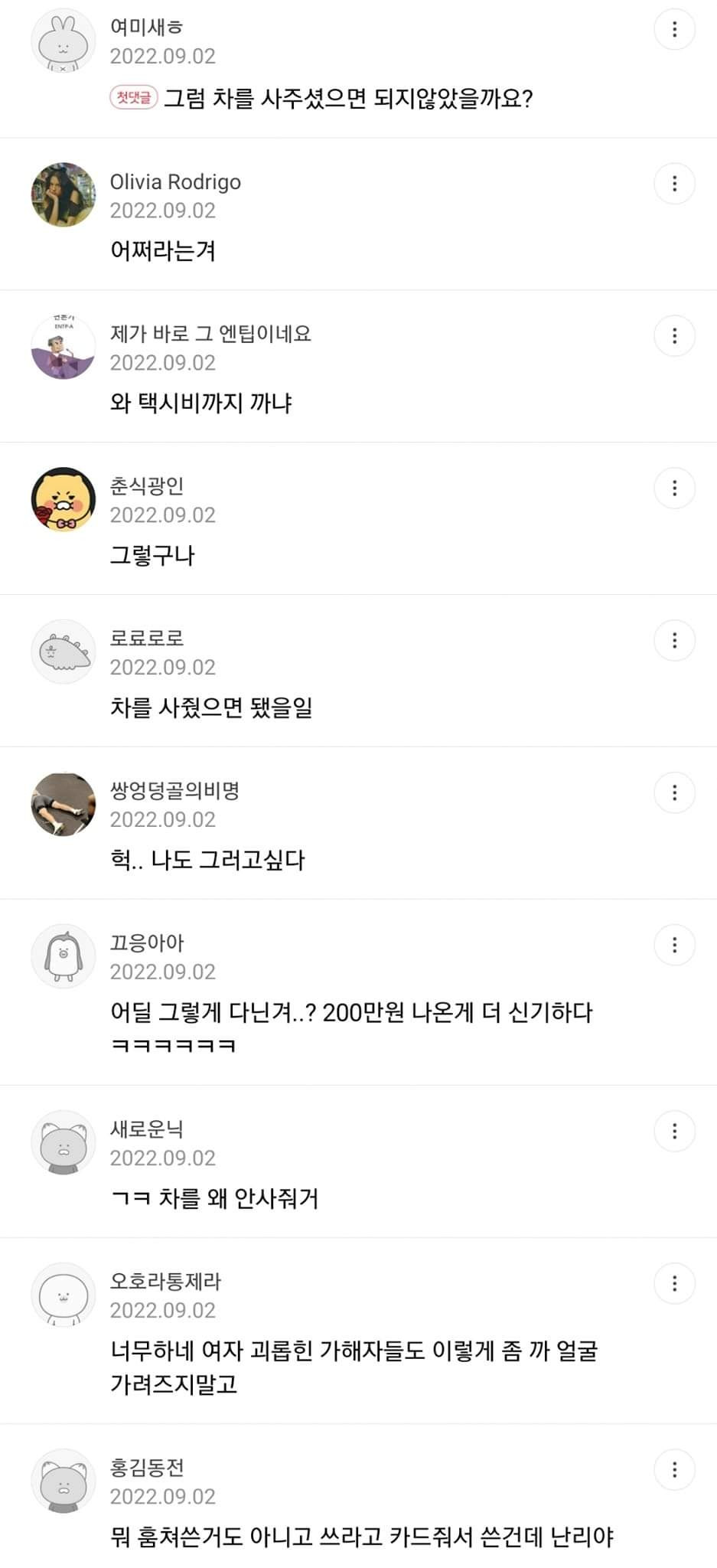Open the more options menu on 여미새ㅎ's comment
This screenshot has height=1568, width=717.
[x=674, y=30]
